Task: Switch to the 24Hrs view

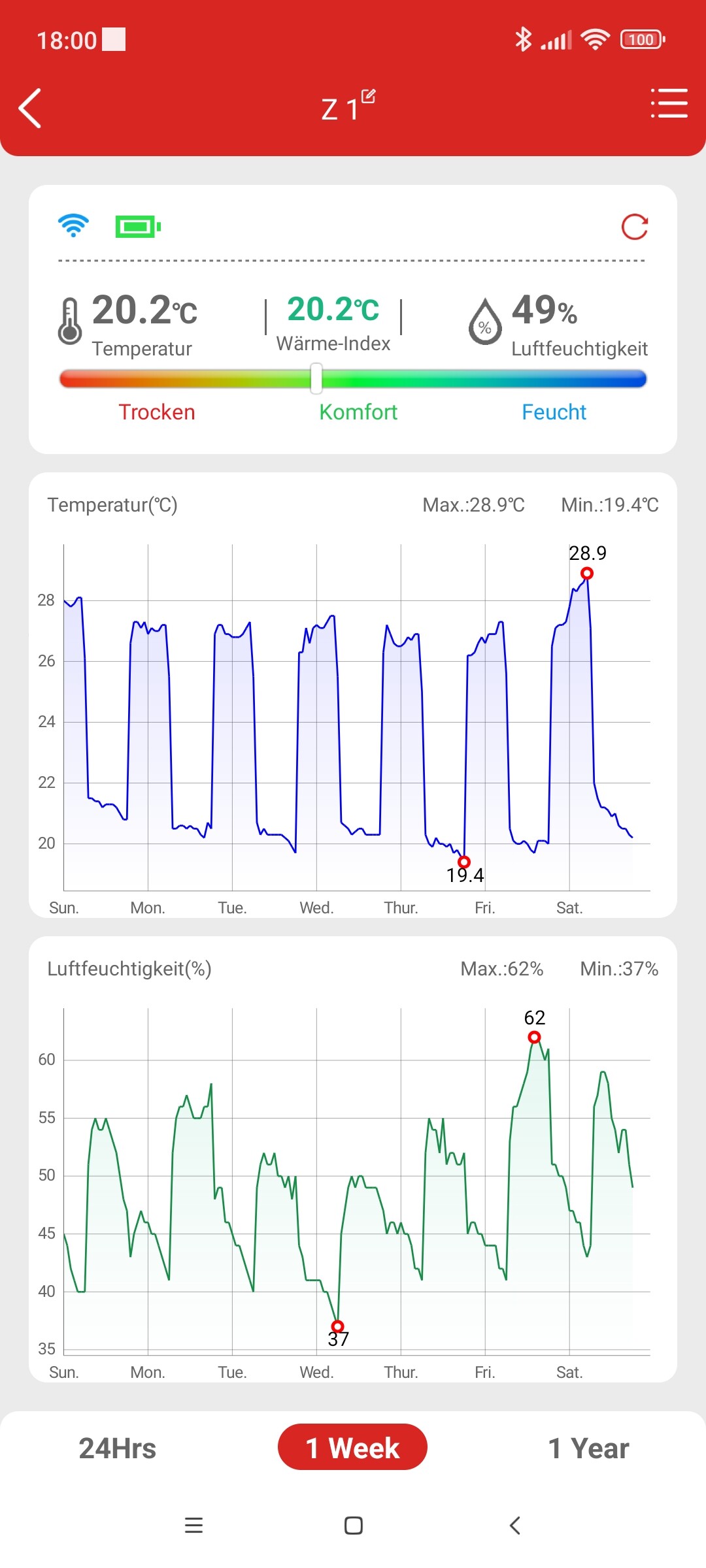Action: [x=118, y=1448]
